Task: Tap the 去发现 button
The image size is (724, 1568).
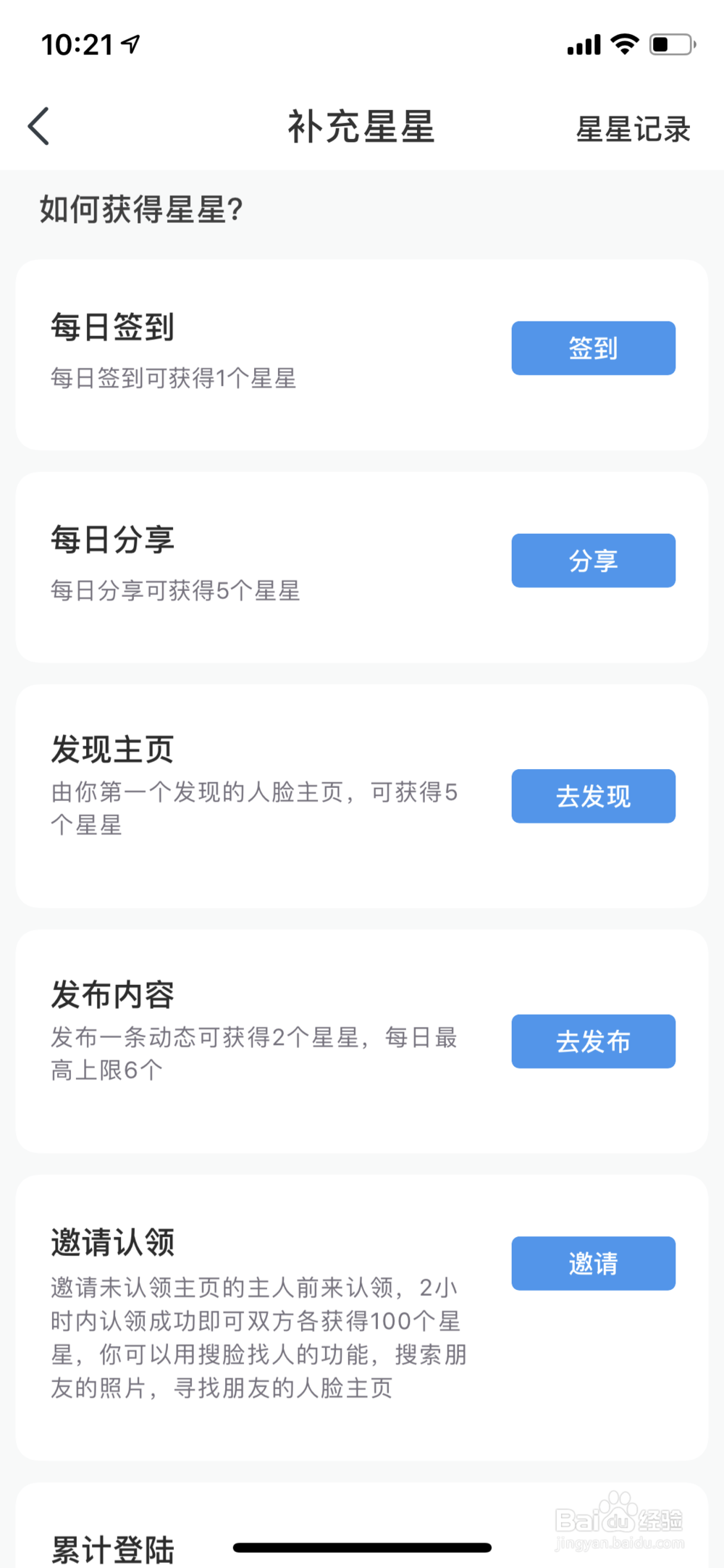Action: [x=593, y=796]
